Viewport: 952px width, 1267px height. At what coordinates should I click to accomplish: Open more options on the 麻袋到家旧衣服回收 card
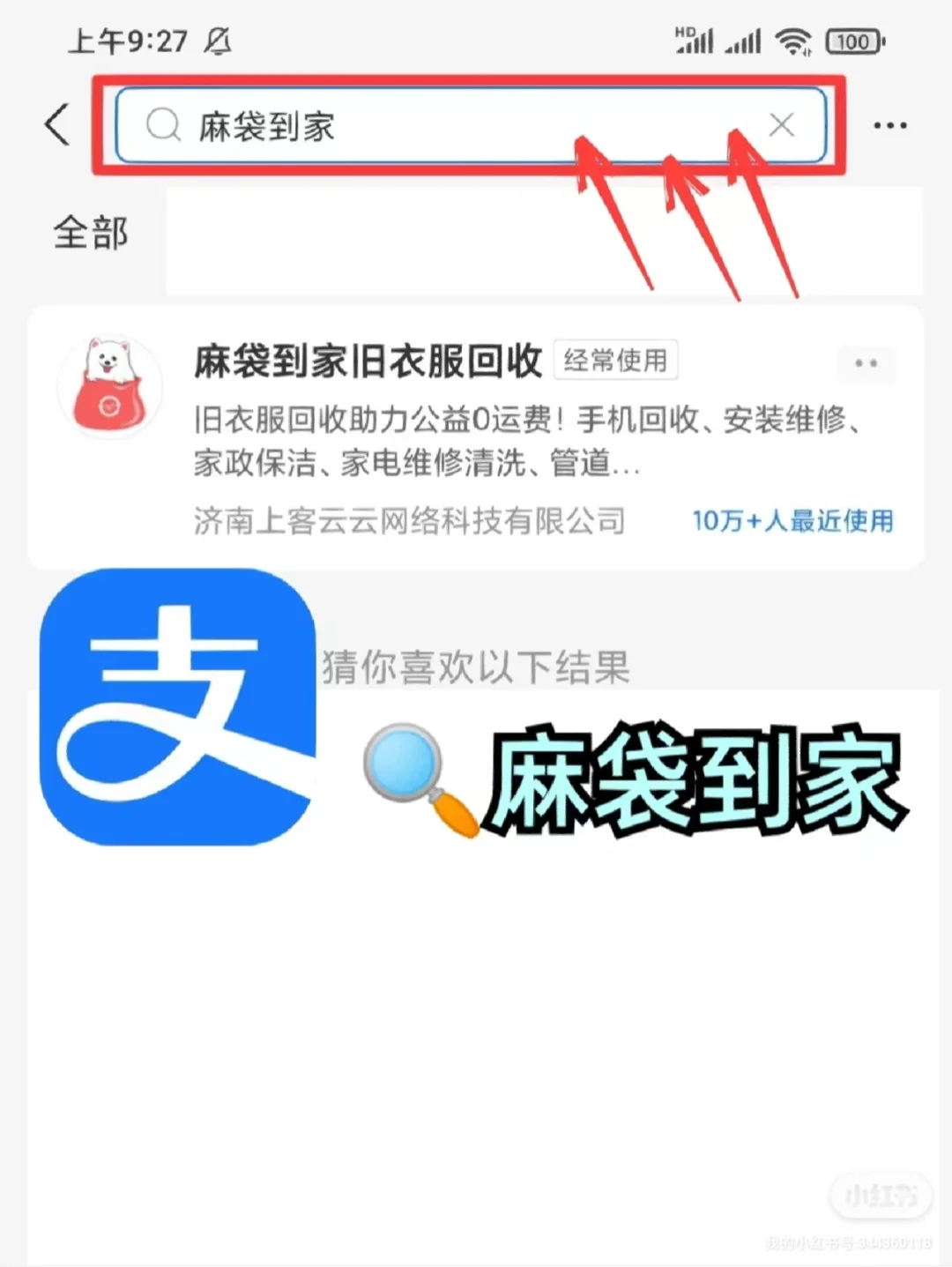[866, 363]
